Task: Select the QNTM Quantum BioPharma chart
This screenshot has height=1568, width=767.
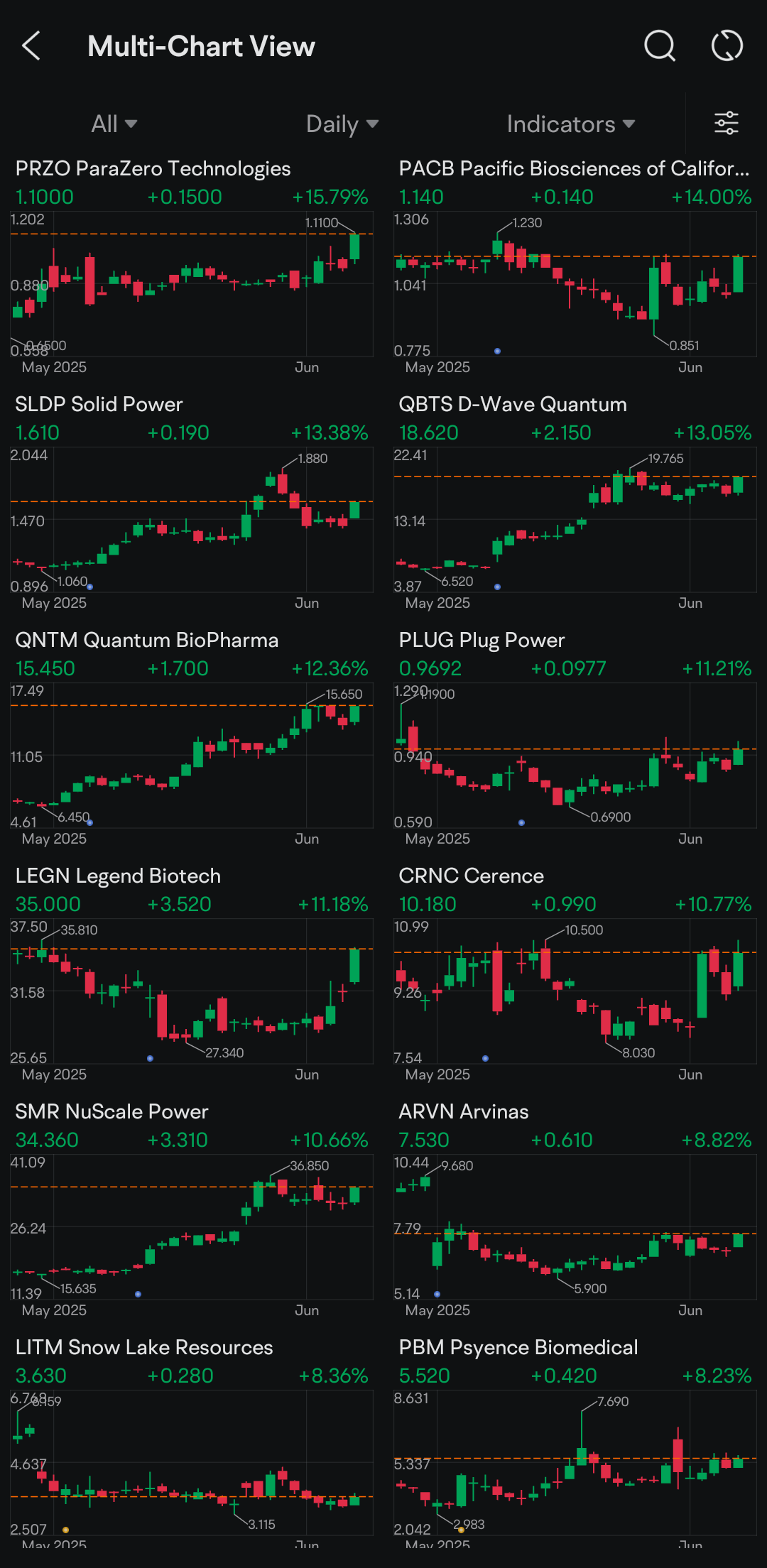Action: [192, 739]
